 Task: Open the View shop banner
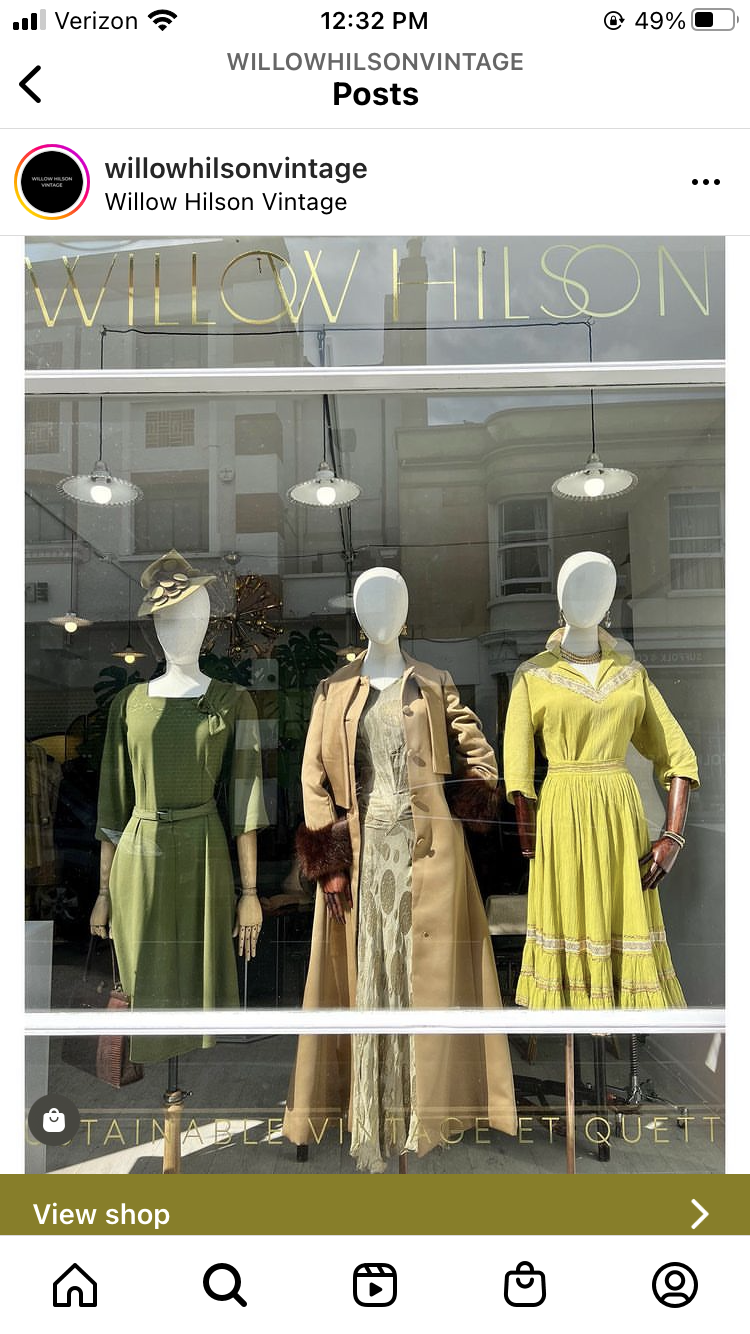point(375,1213)
